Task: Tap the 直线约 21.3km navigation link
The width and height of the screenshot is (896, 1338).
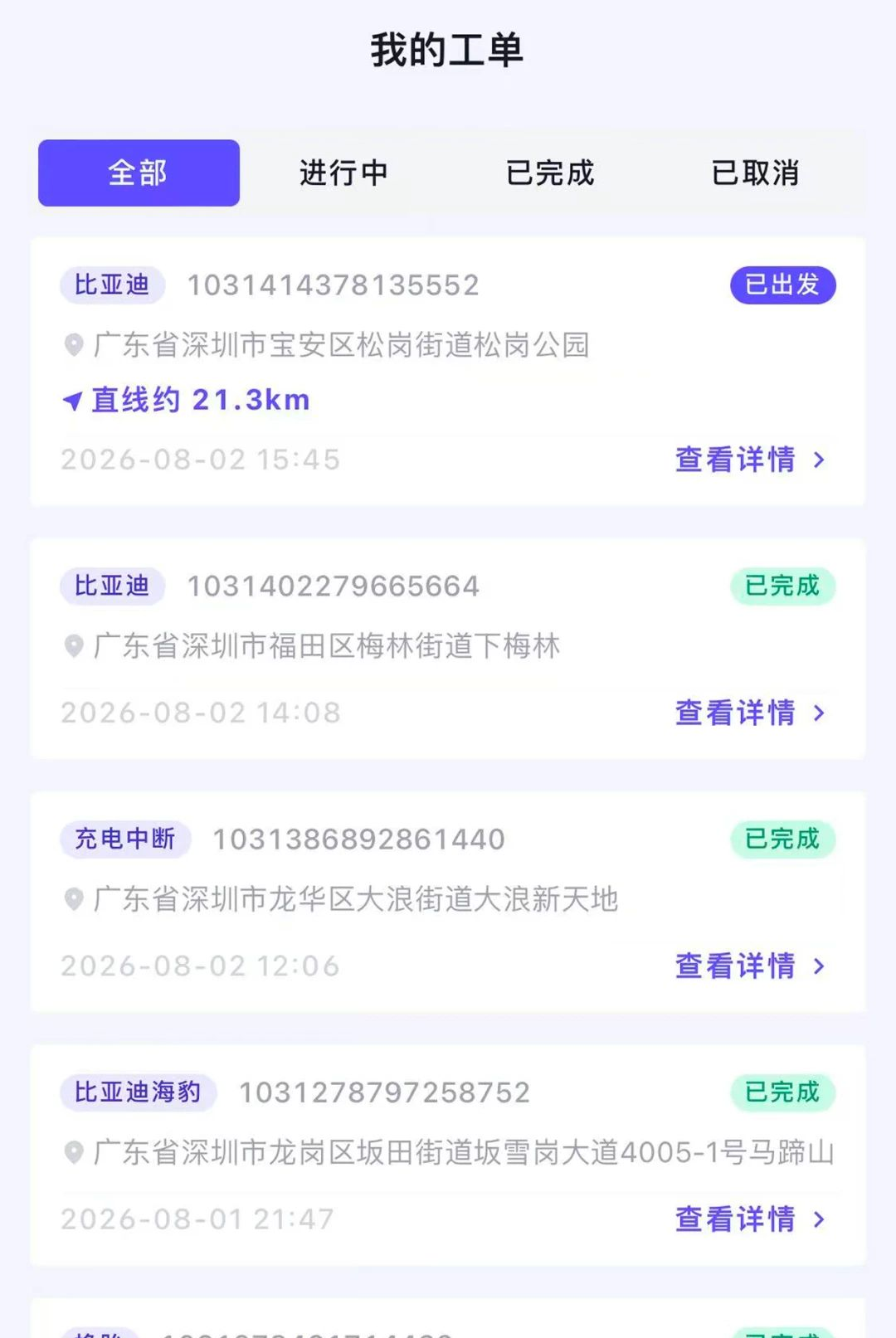Action: pyautogui.click(x=187, y=400)
